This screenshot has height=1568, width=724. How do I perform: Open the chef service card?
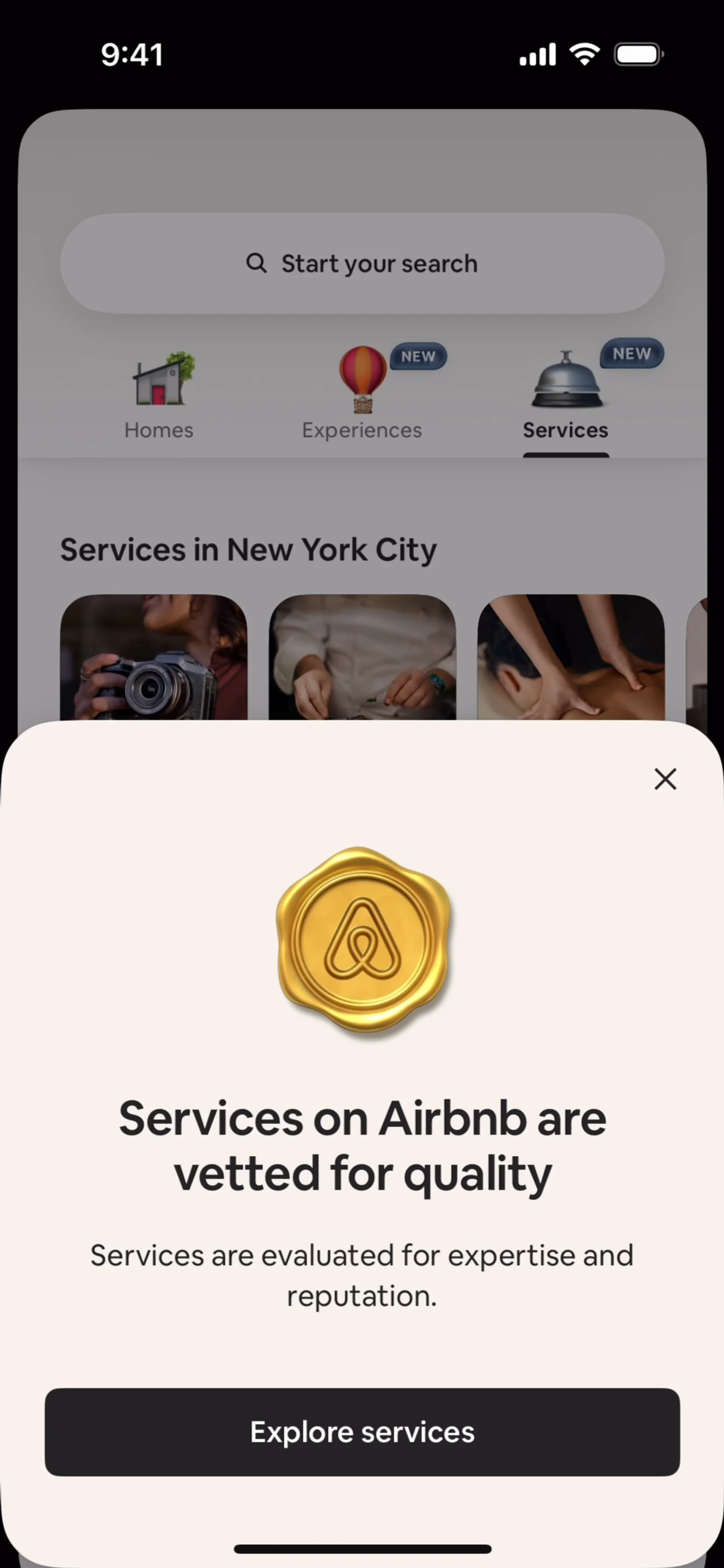tap(362, 658)
